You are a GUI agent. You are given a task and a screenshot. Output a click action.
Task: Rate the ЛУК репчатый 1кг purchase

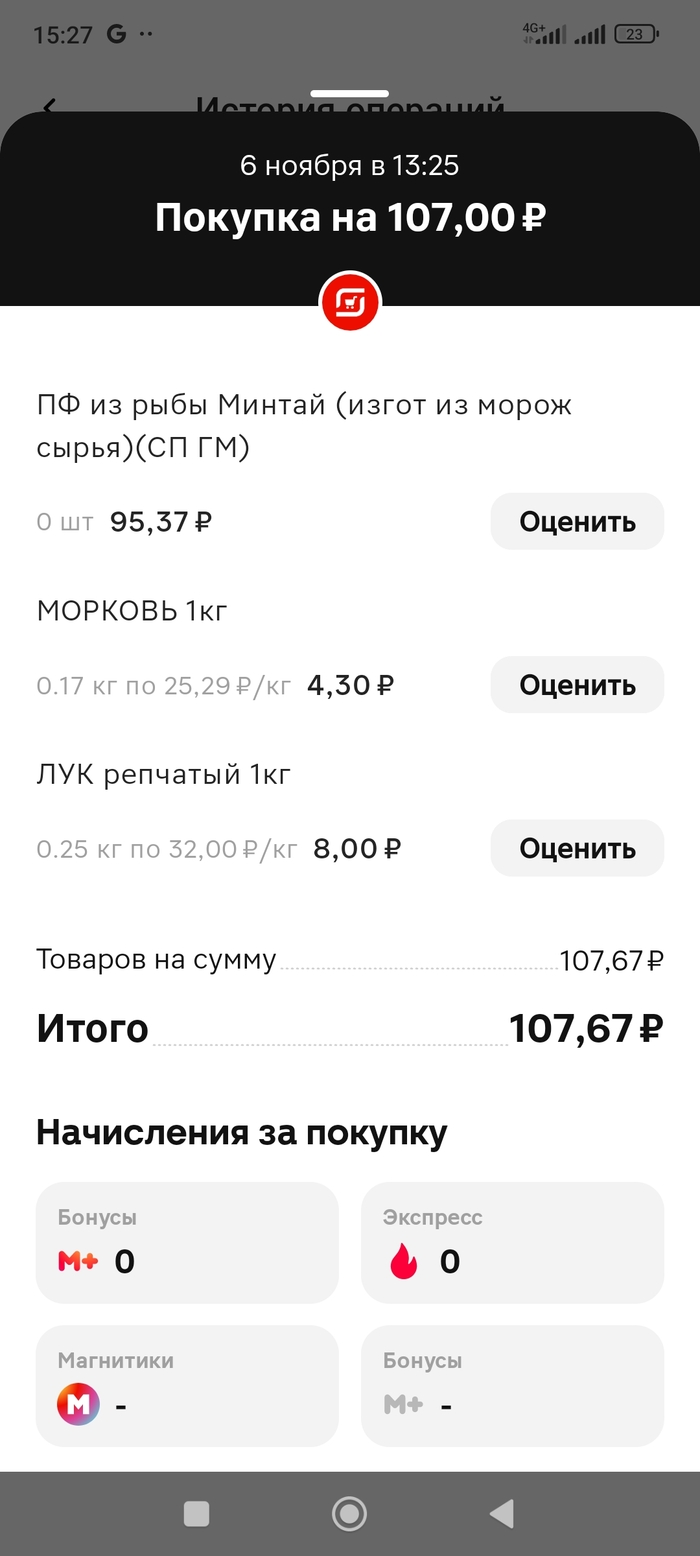click(576, 848)
